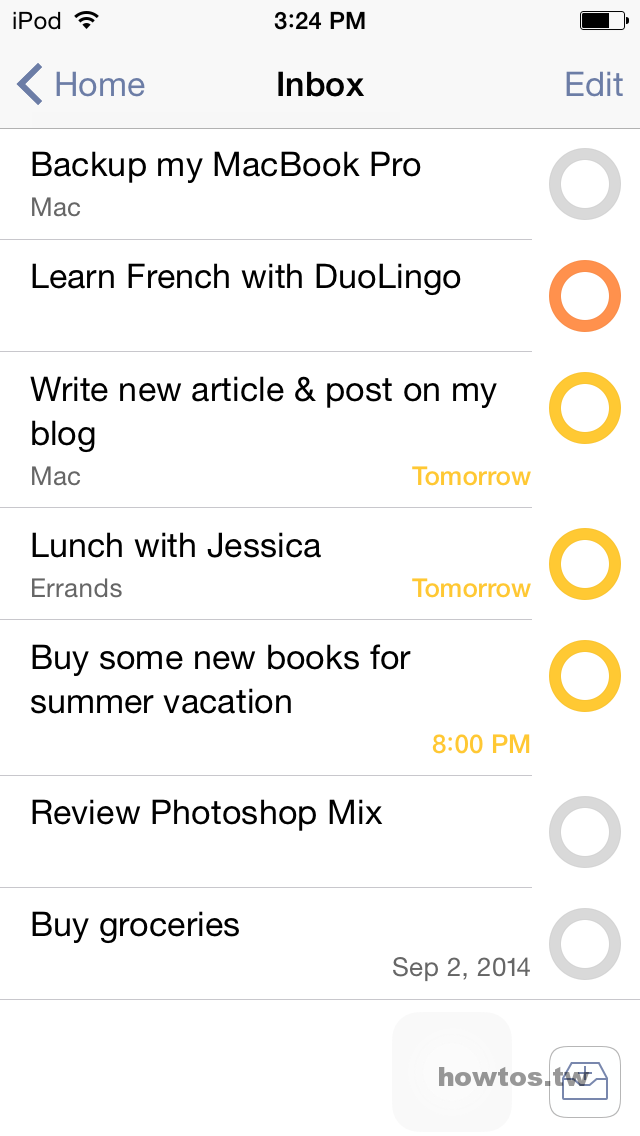Complete the Buy groceries task
Image resolution: width=640 pixels, height=1136 pixels.
click(585, 944)
